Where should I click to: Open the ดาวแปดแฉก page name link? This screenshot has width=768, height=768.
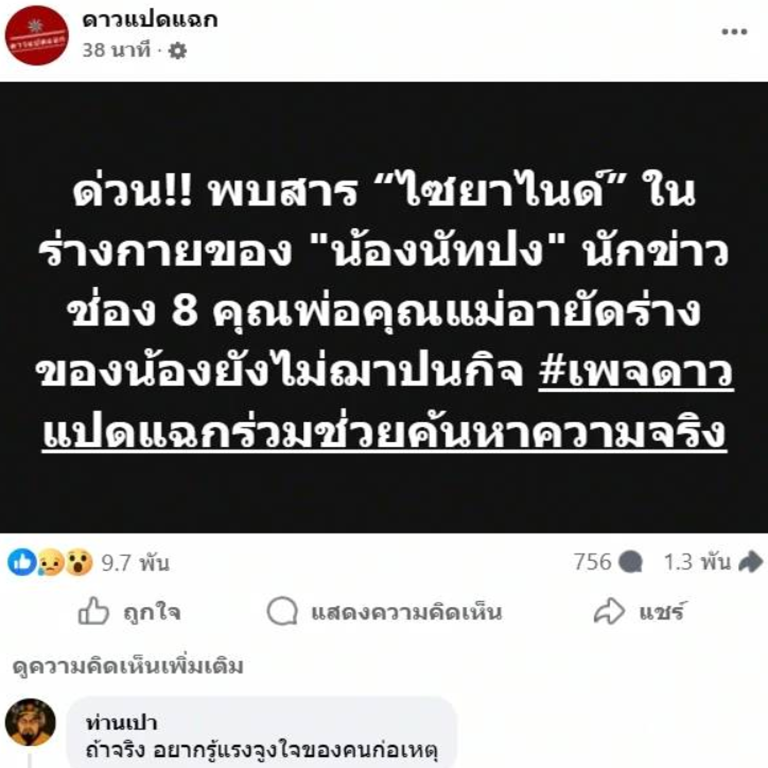pyautogui.click(x=149, y=20)
